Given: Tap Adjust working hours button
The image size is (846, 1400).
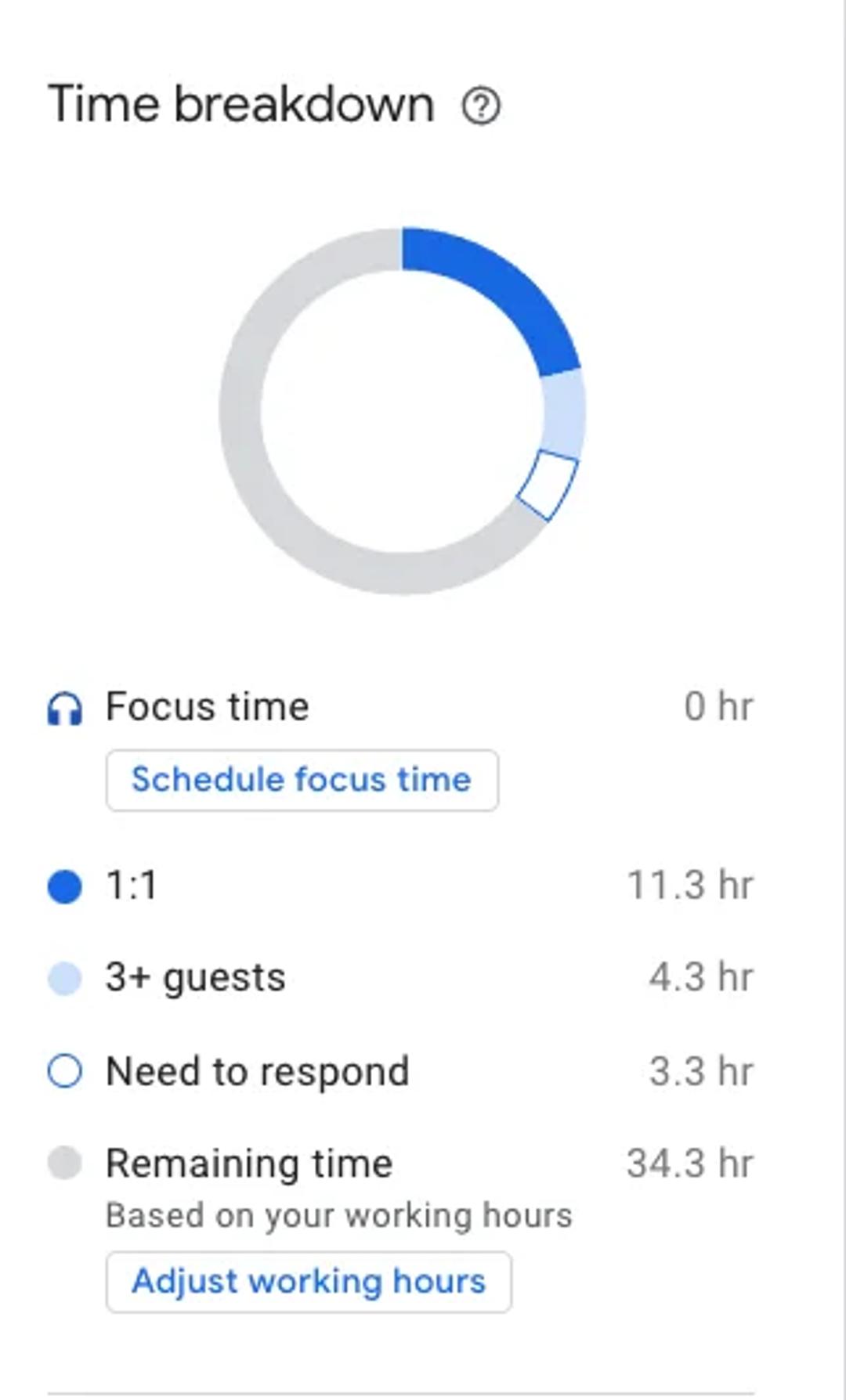Looking at the screenshot, I should tap(309, 1282).
